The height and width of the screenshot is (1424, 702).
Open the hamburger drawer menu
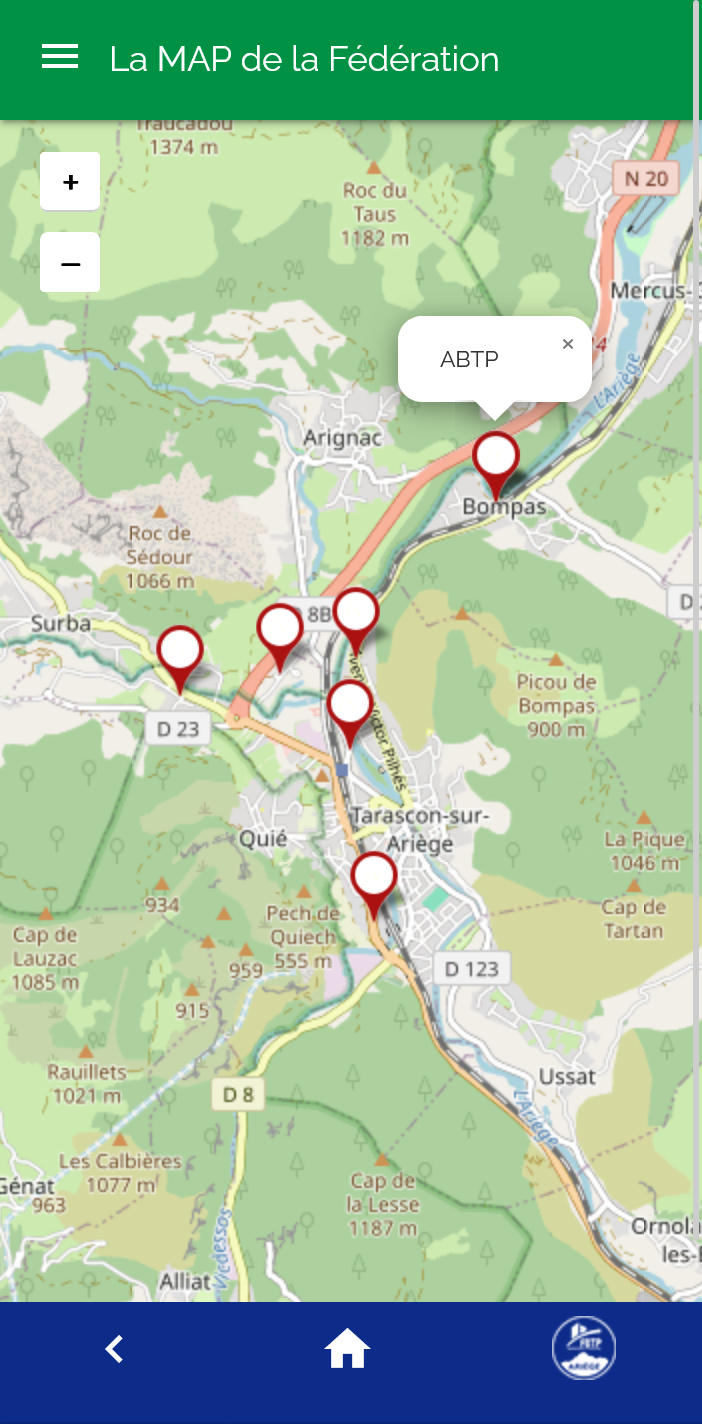tap(60, 57)
